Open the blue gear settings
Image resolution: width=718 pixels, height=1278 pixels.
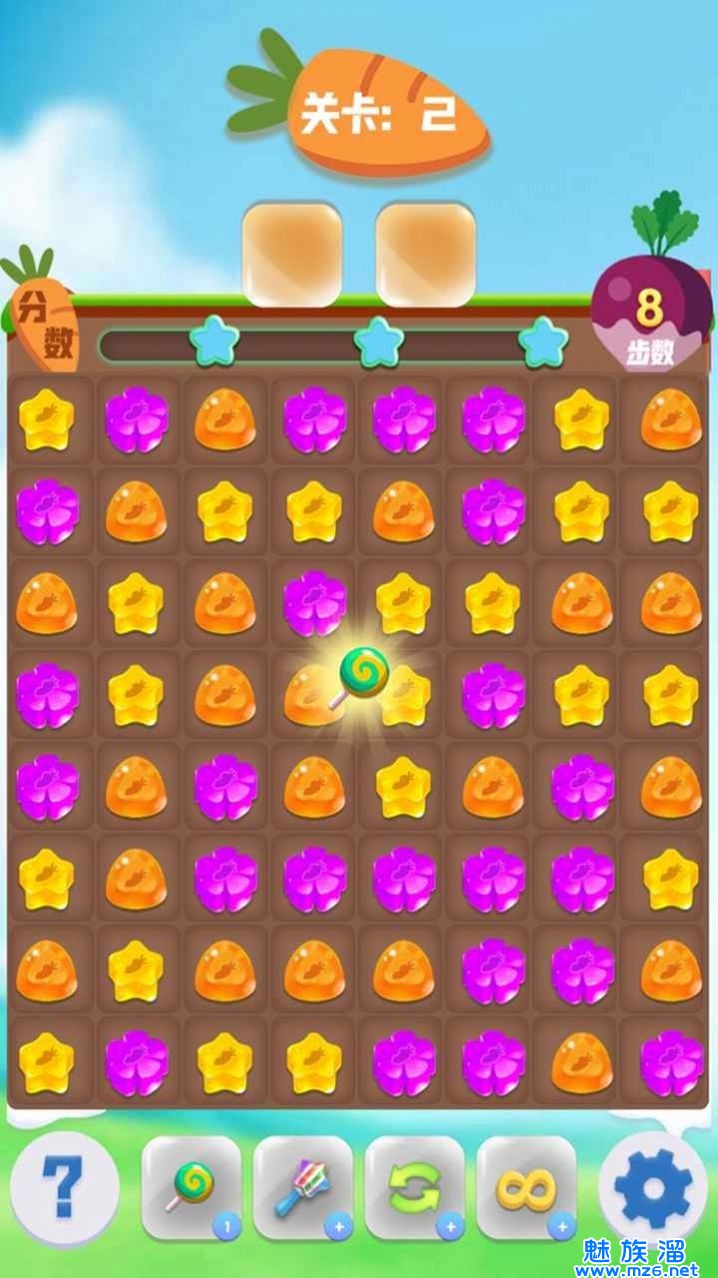(x=653, y=1188)
